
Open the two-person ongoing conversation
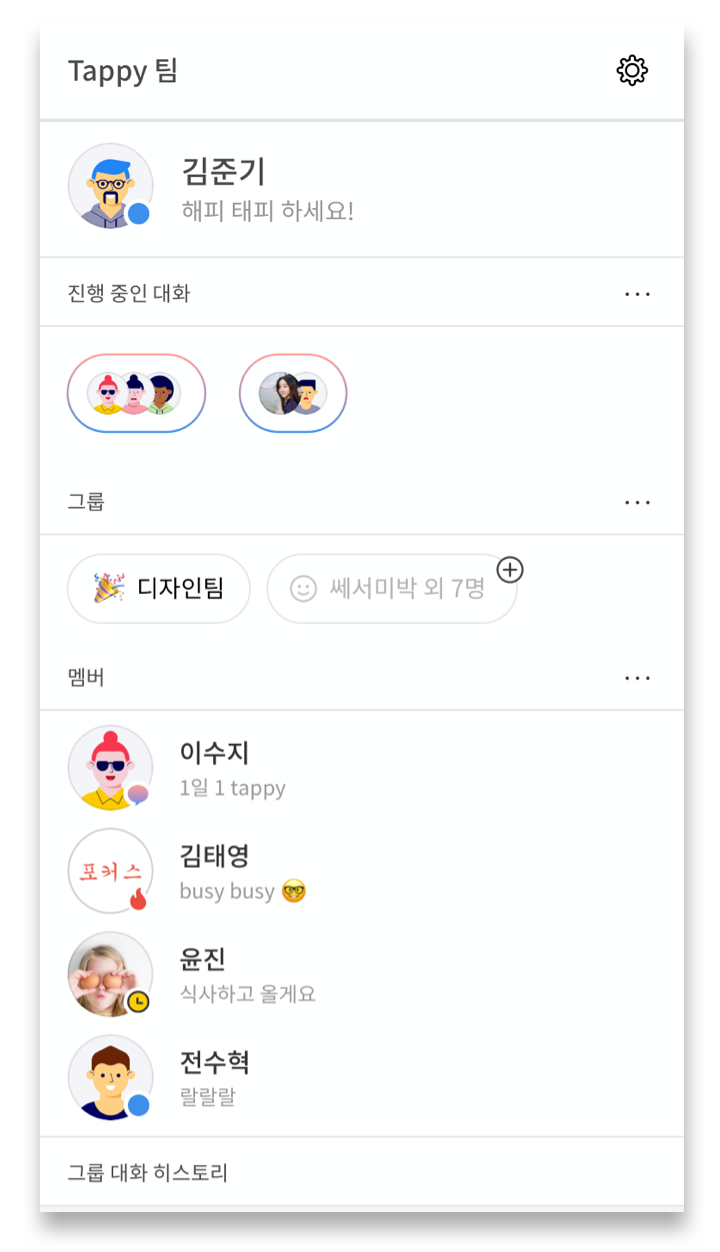pyautogui.click(x=293, y=393)
